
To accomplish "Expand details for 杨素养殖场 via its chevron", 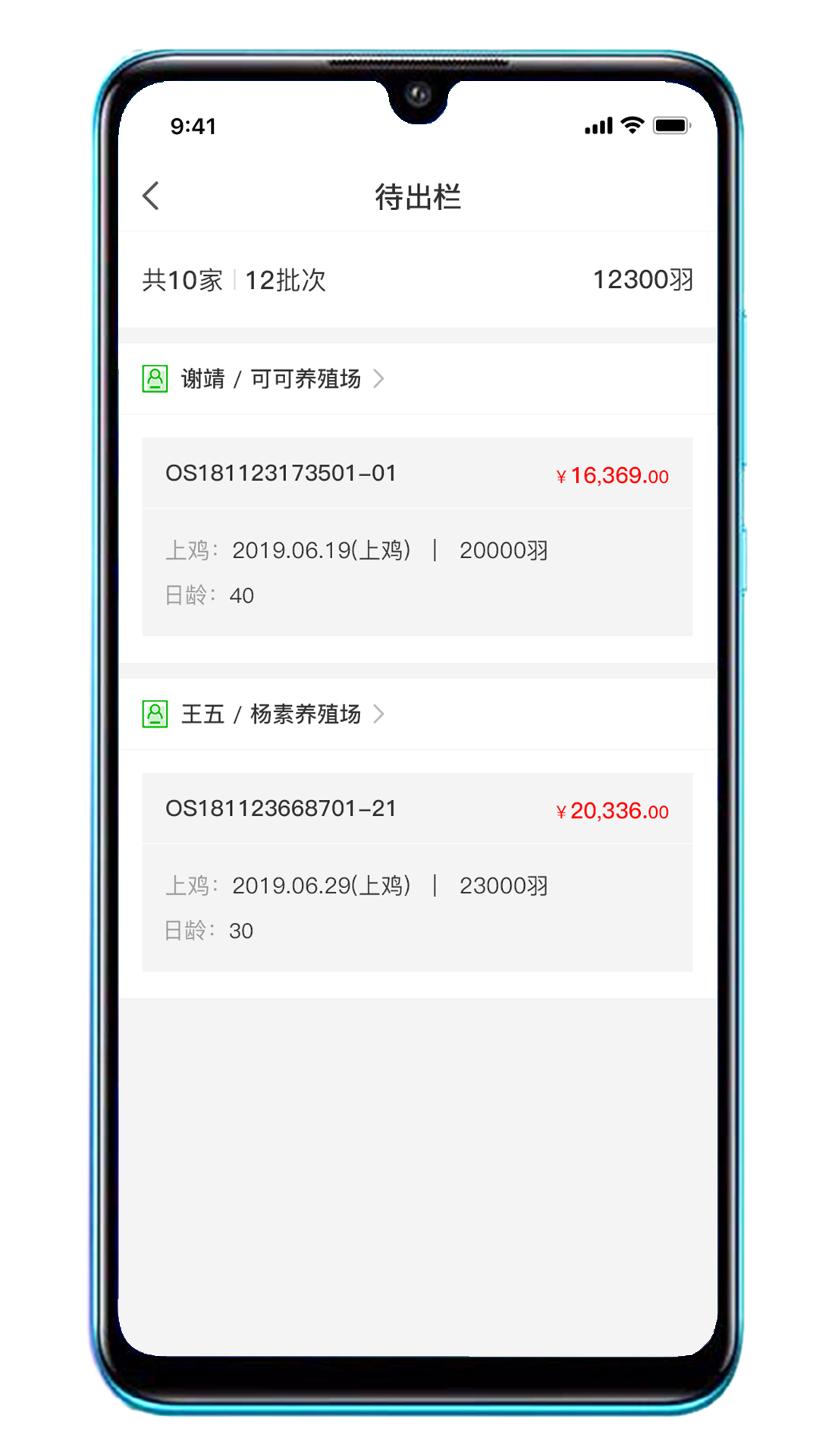I will pos(382,714).
